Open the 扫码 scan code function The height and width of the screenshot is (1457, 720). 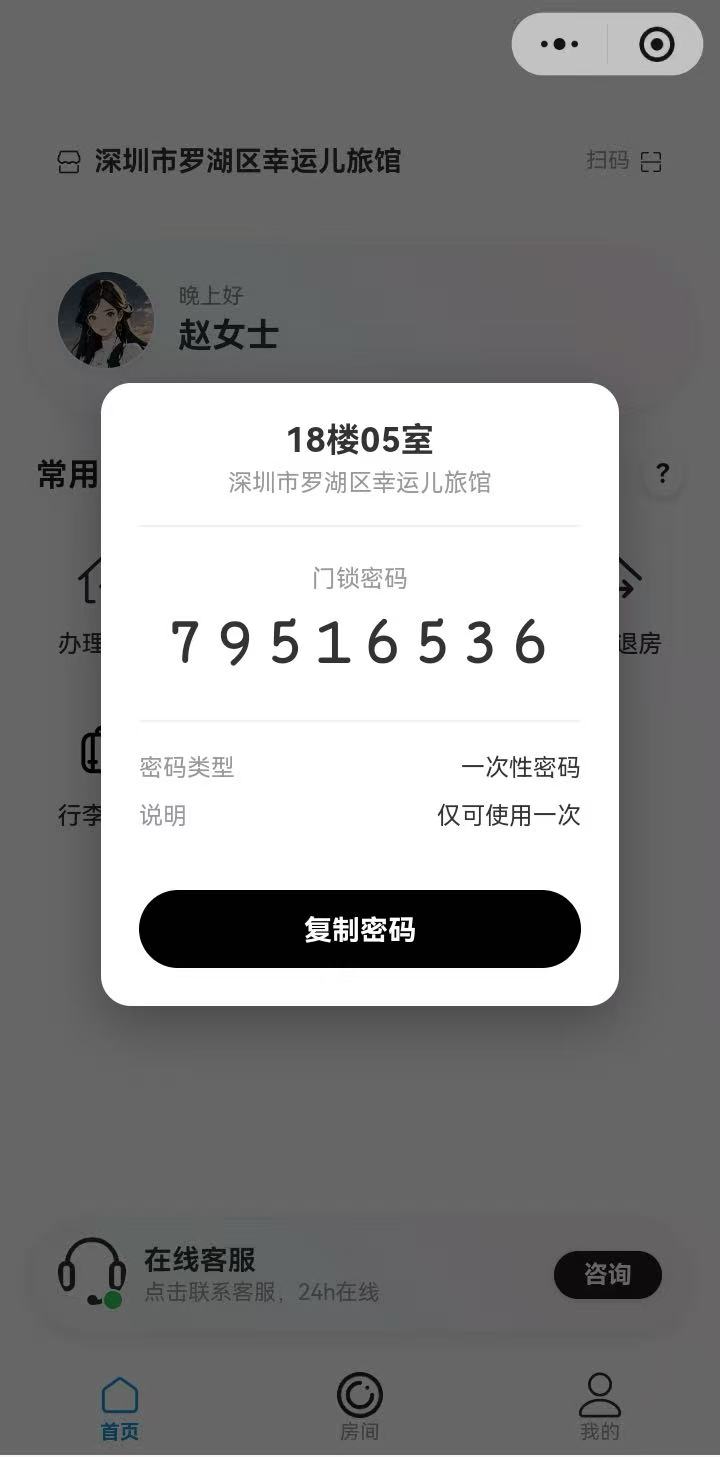tap(624, 161)
